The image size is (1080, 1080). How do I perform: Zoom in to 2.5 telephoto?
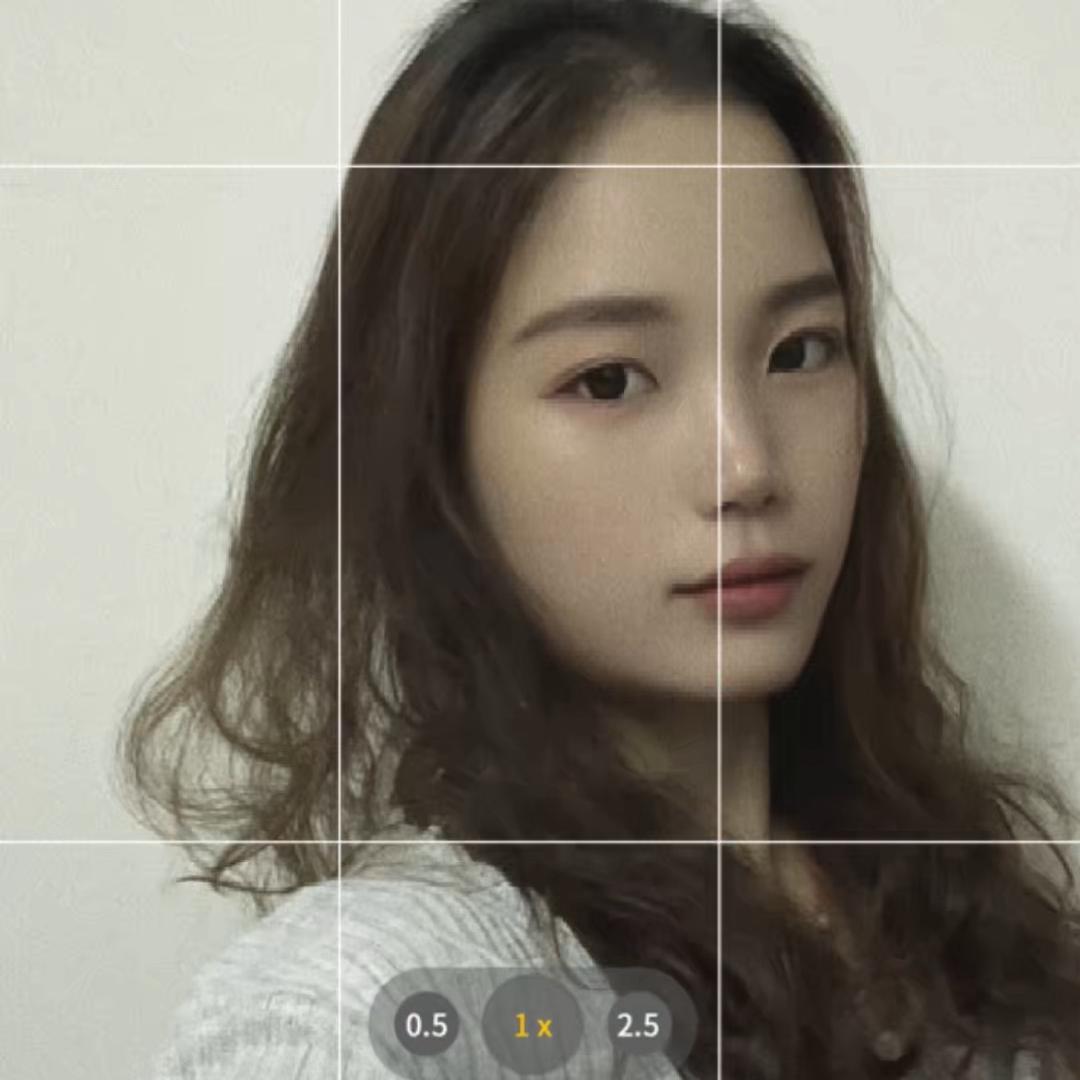coord(638,1025)
